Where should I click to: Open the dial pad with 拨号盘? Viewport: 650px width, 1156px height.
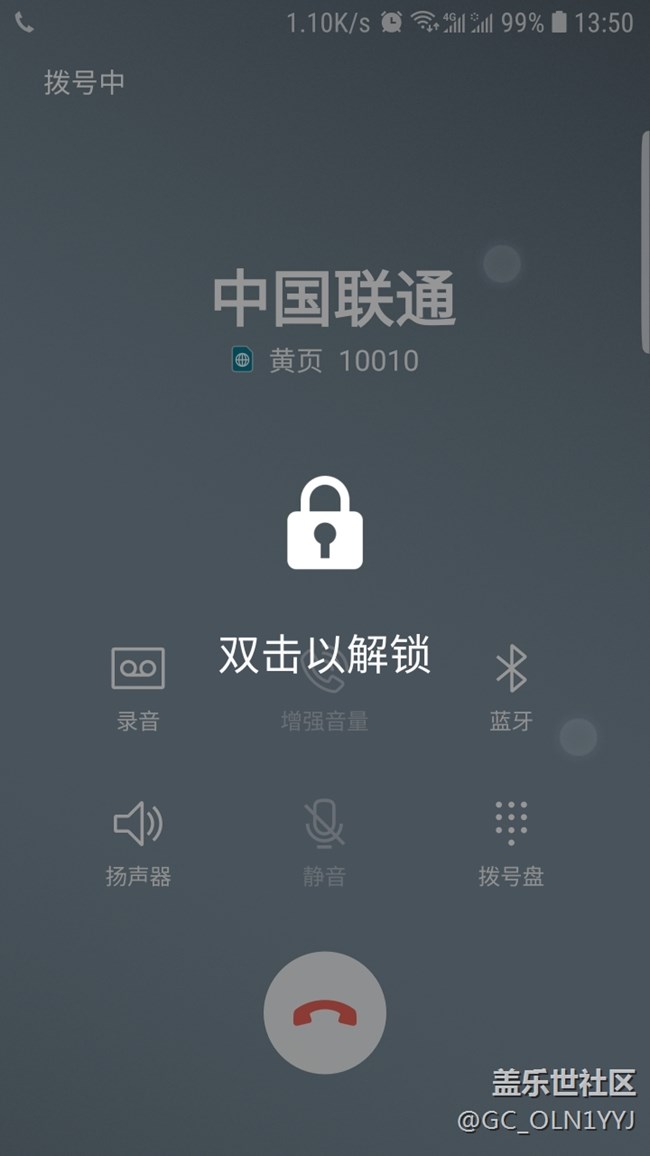[511, 843]
